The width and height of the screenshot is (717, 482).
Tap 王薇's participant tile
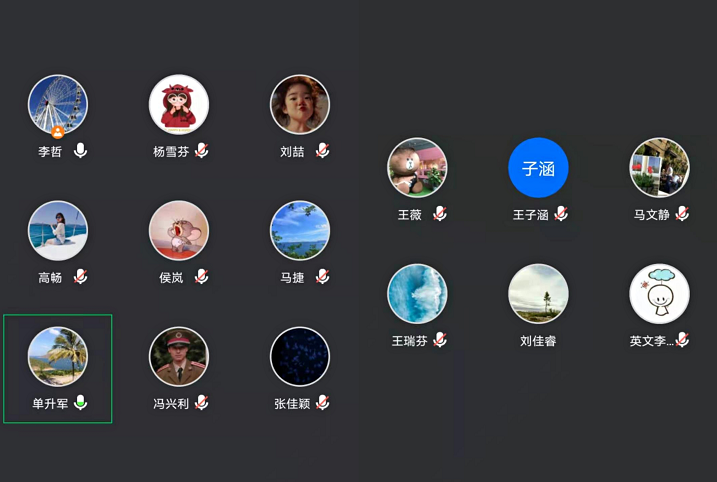pyautogui.click(x=417, y=168)
